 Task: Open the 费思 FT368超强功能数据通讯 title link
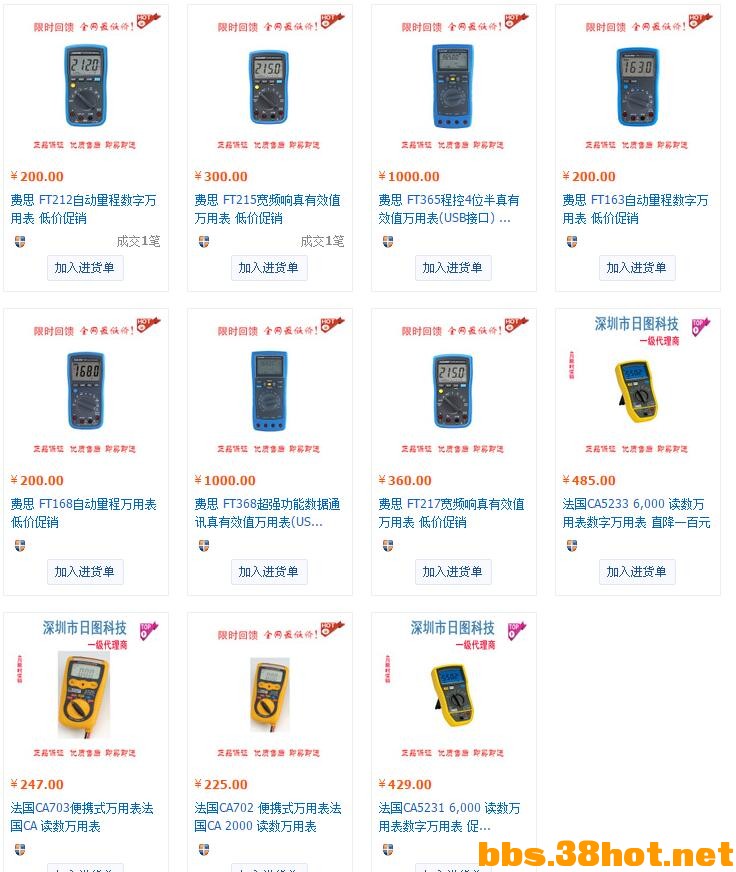[x=267, y=513]
